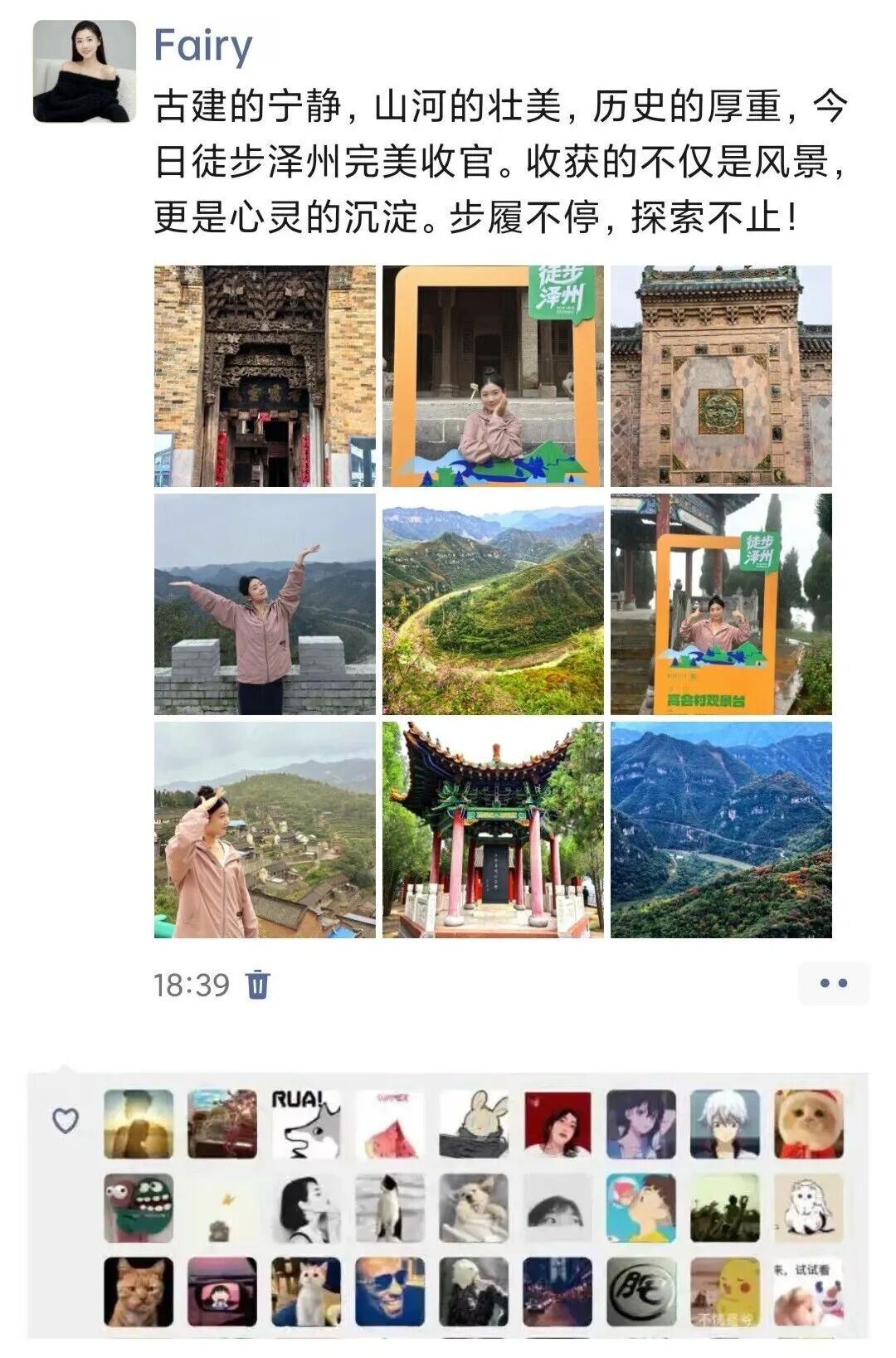Delete this post with the trash icon

(x=258, y=984)
